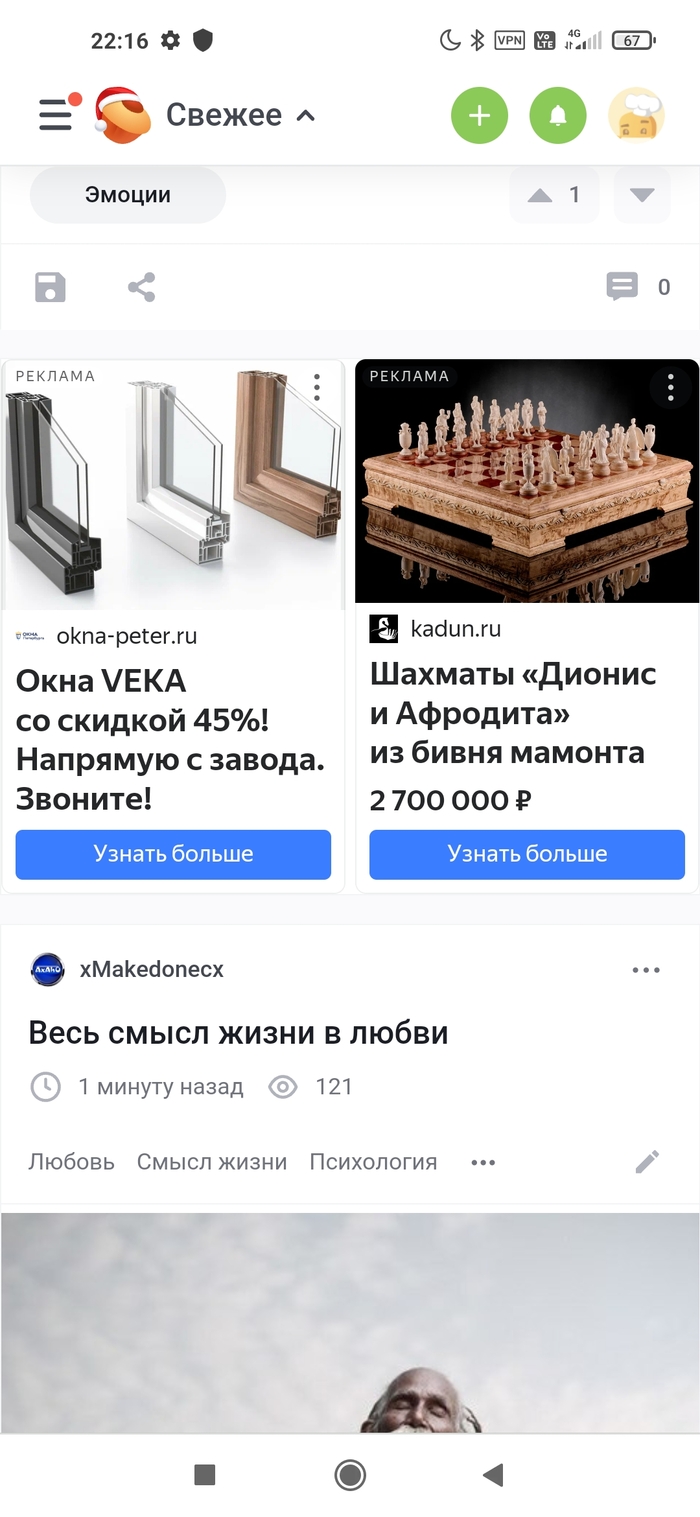Edit tags with the pencil icon
This screenshot has width=700, height=1517.
click(648, 1162)
